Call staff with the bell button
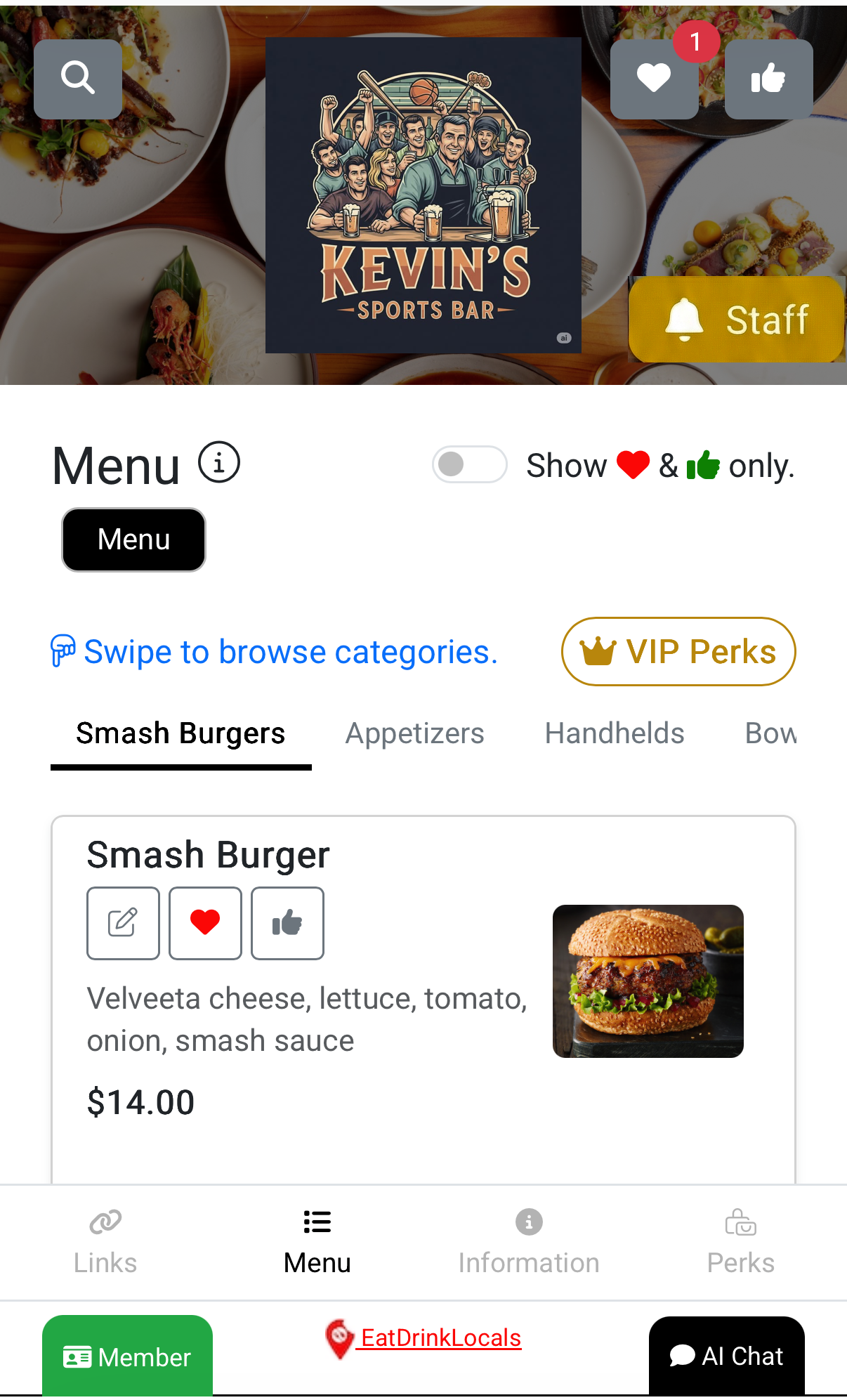This screenshot has height=1400, width=847. coord(736,320)
